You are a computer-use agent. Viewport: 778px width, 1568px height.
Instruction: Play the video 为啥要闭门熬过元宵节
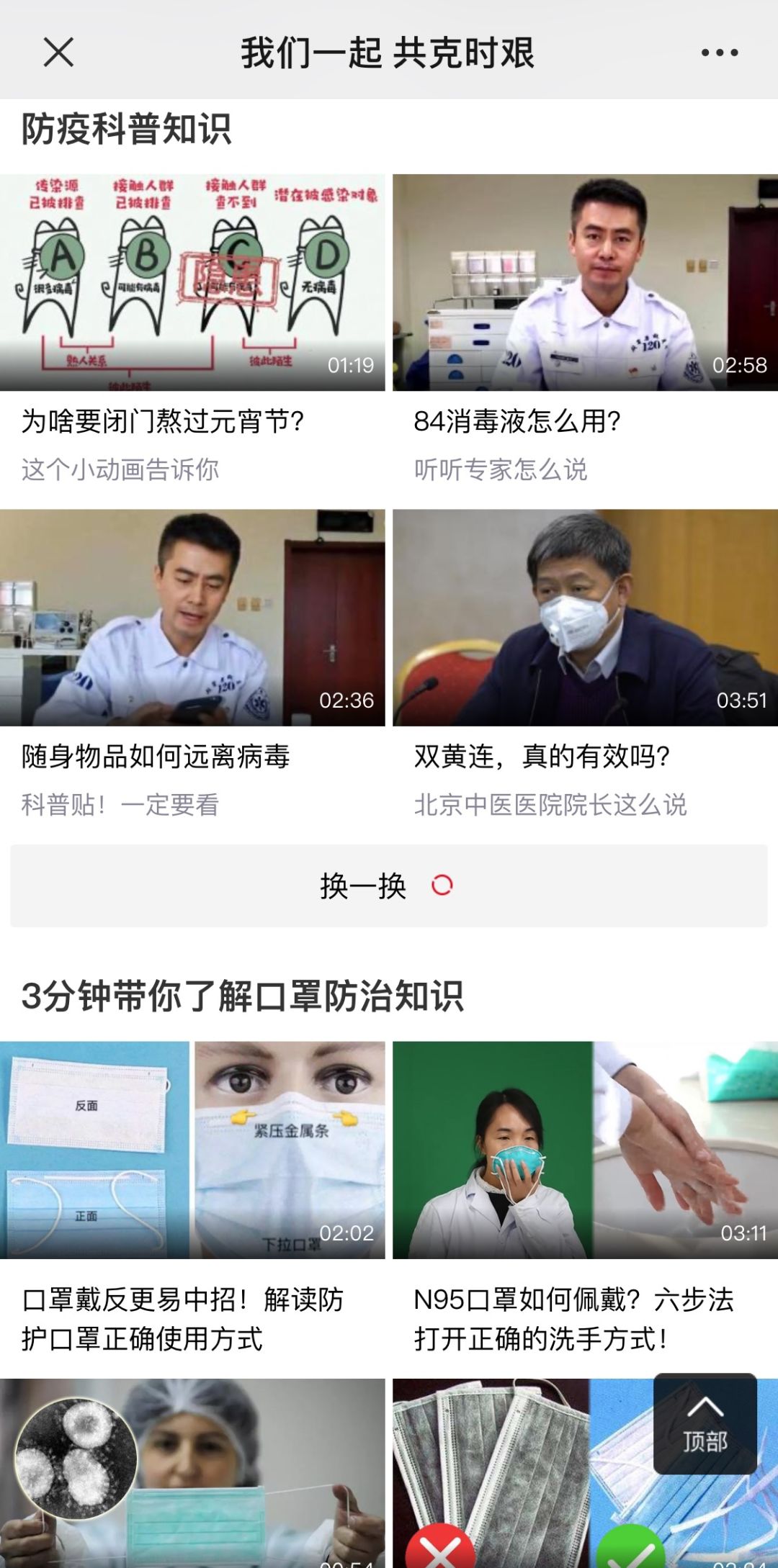[192, 283]
